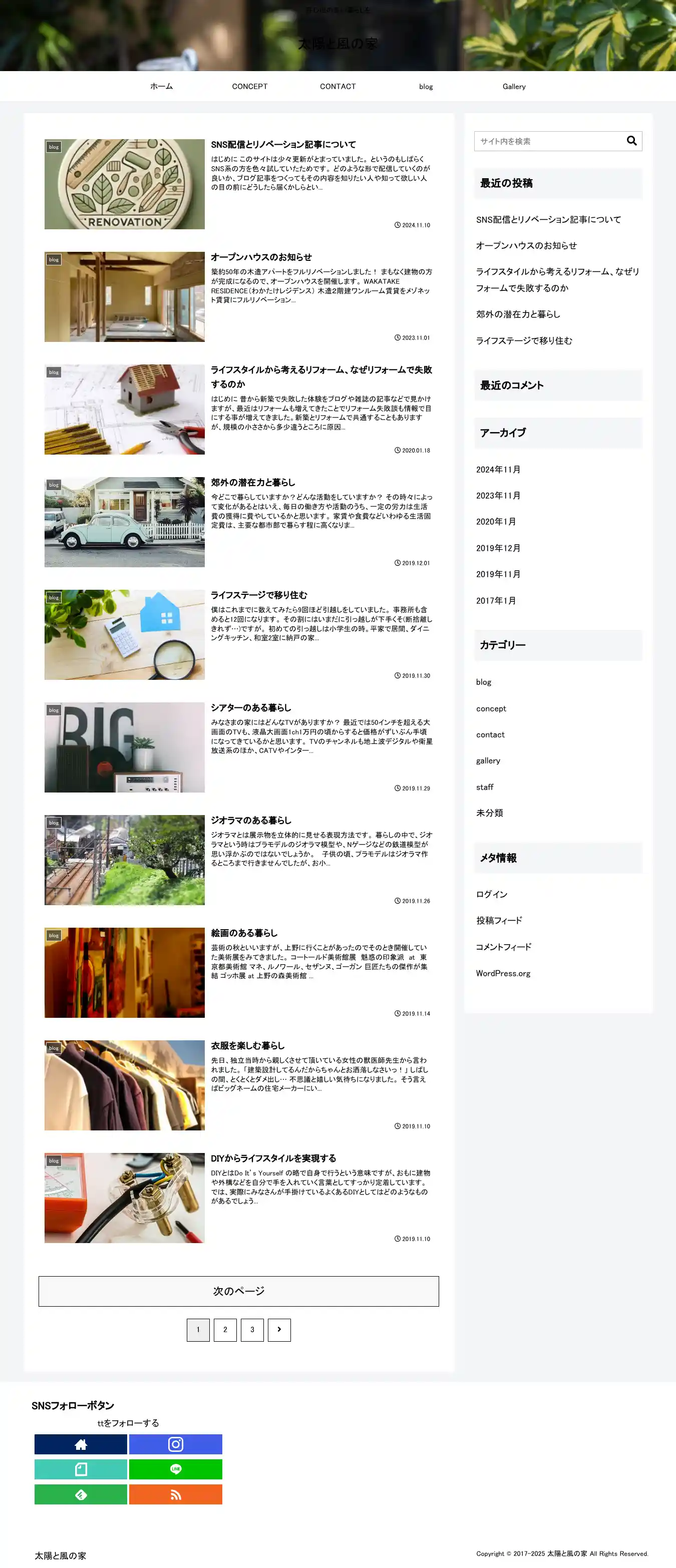Screen dimensions: 676x1568
Task: Select オープンハウスのお知らせ in recent posts
Action: click(526, 246)
